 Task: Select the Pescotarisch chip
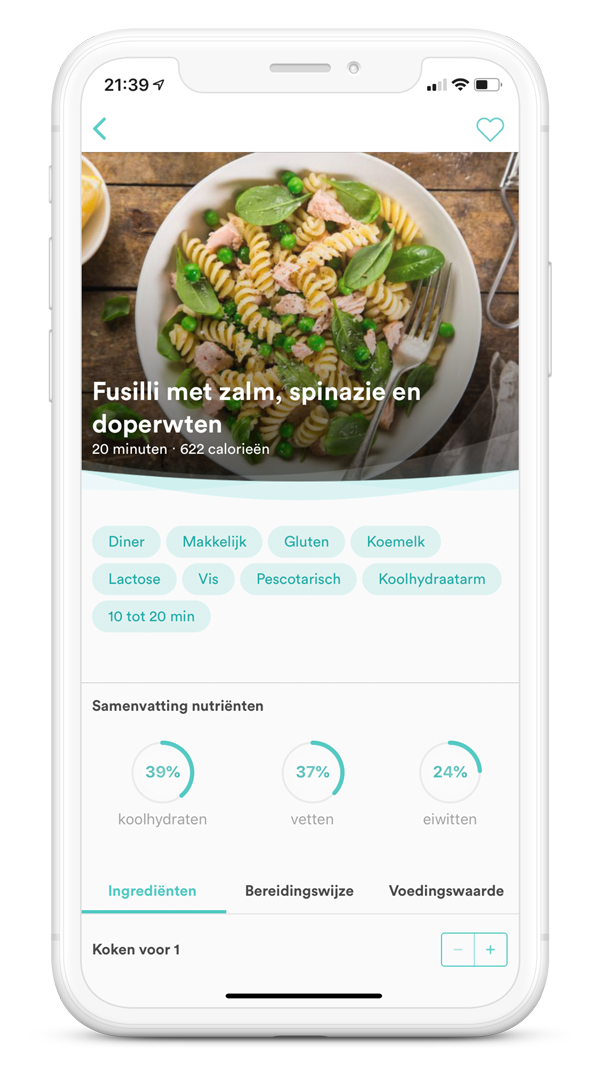pos(298,579)
